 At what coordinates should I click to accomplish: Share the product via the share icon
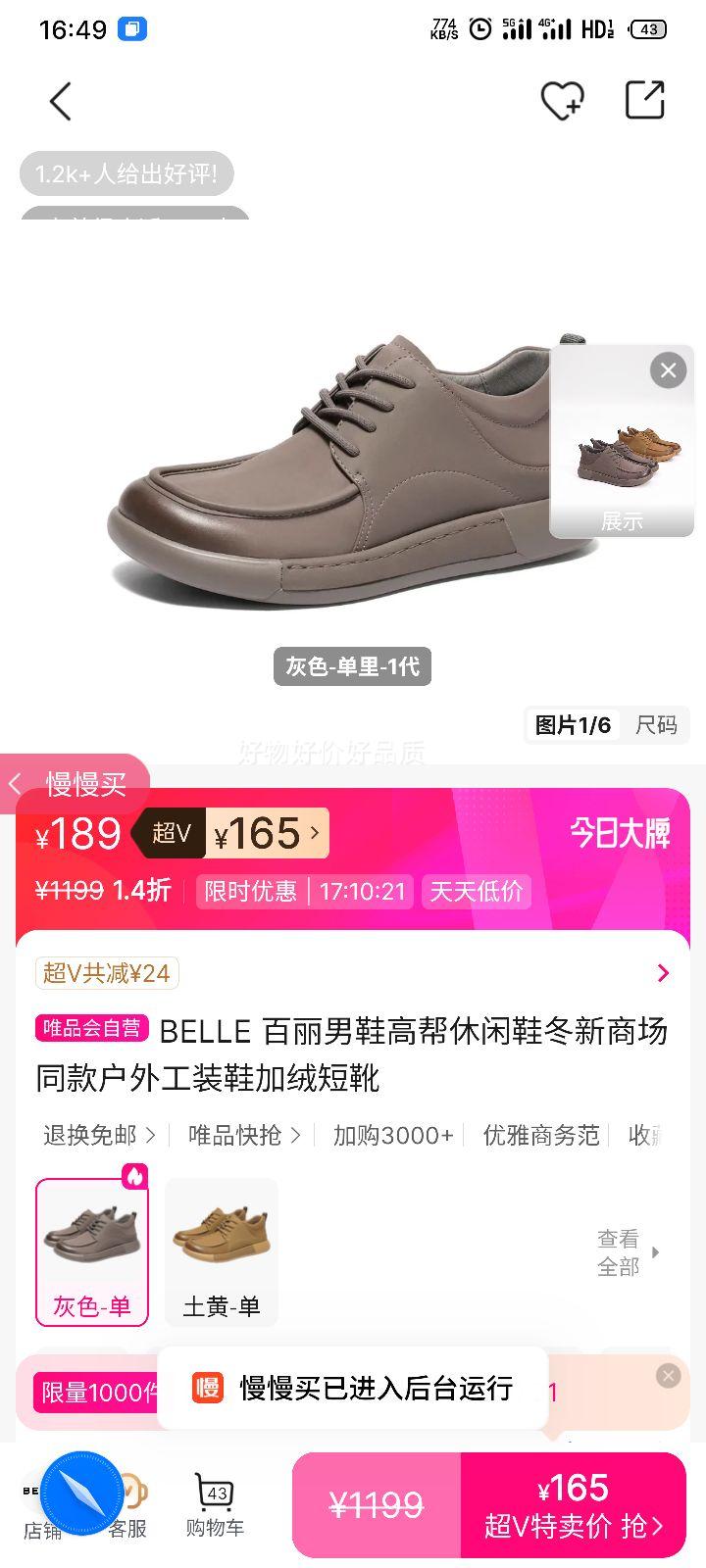click(644, 100)
